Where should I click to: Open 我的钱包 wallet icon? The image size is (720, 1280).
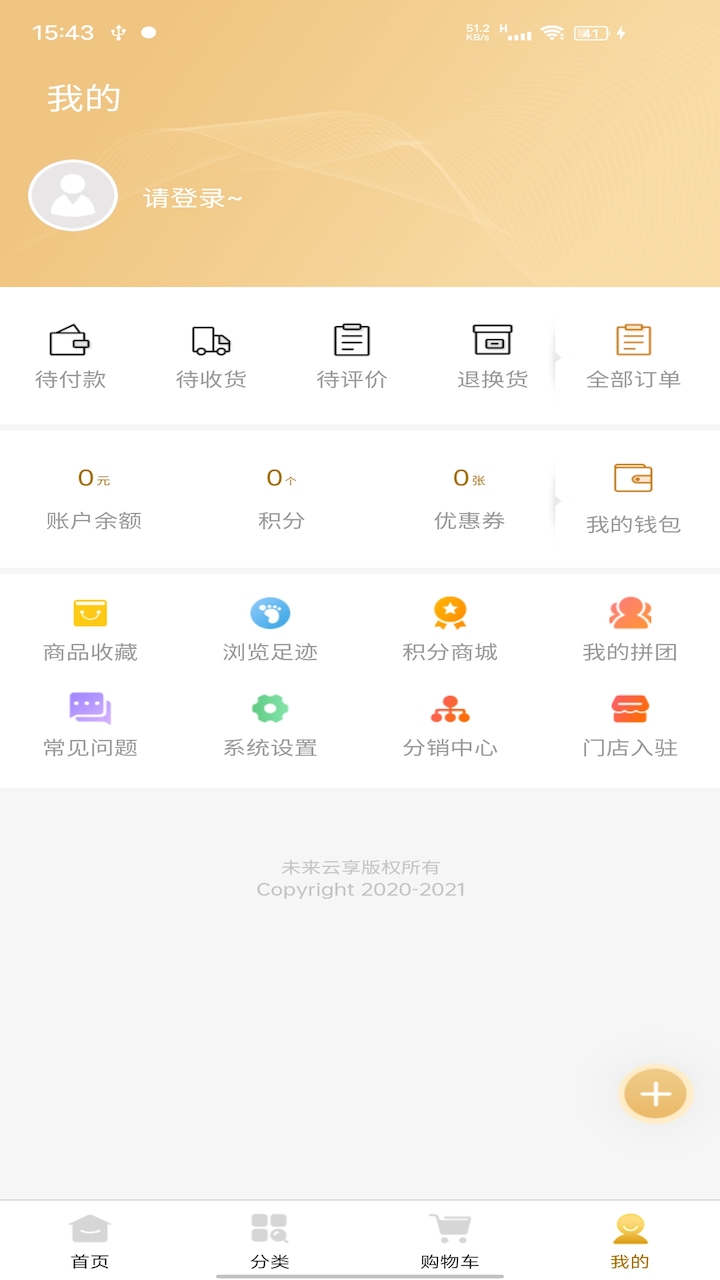point(634,478)
